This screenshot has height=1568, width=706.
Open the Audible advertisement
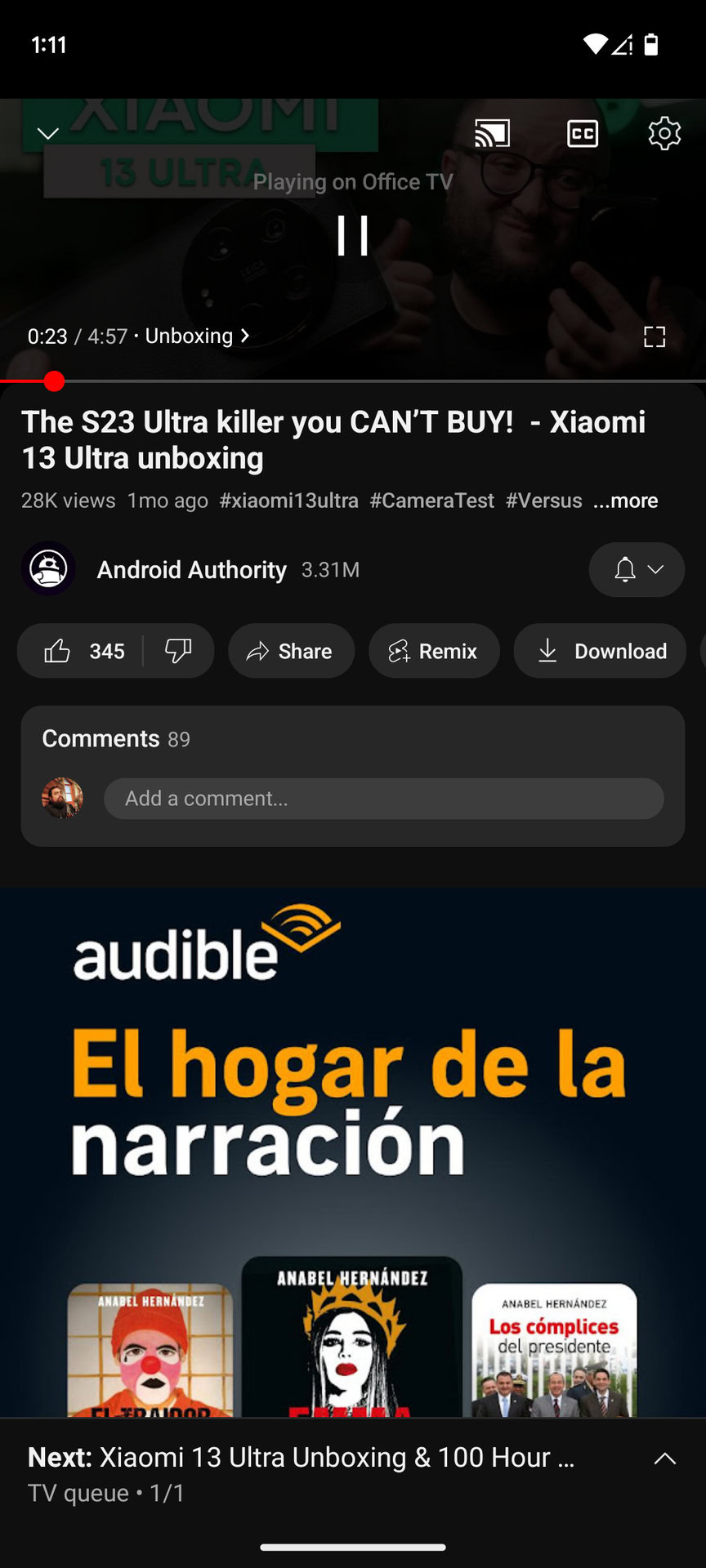coord(353,1143)
